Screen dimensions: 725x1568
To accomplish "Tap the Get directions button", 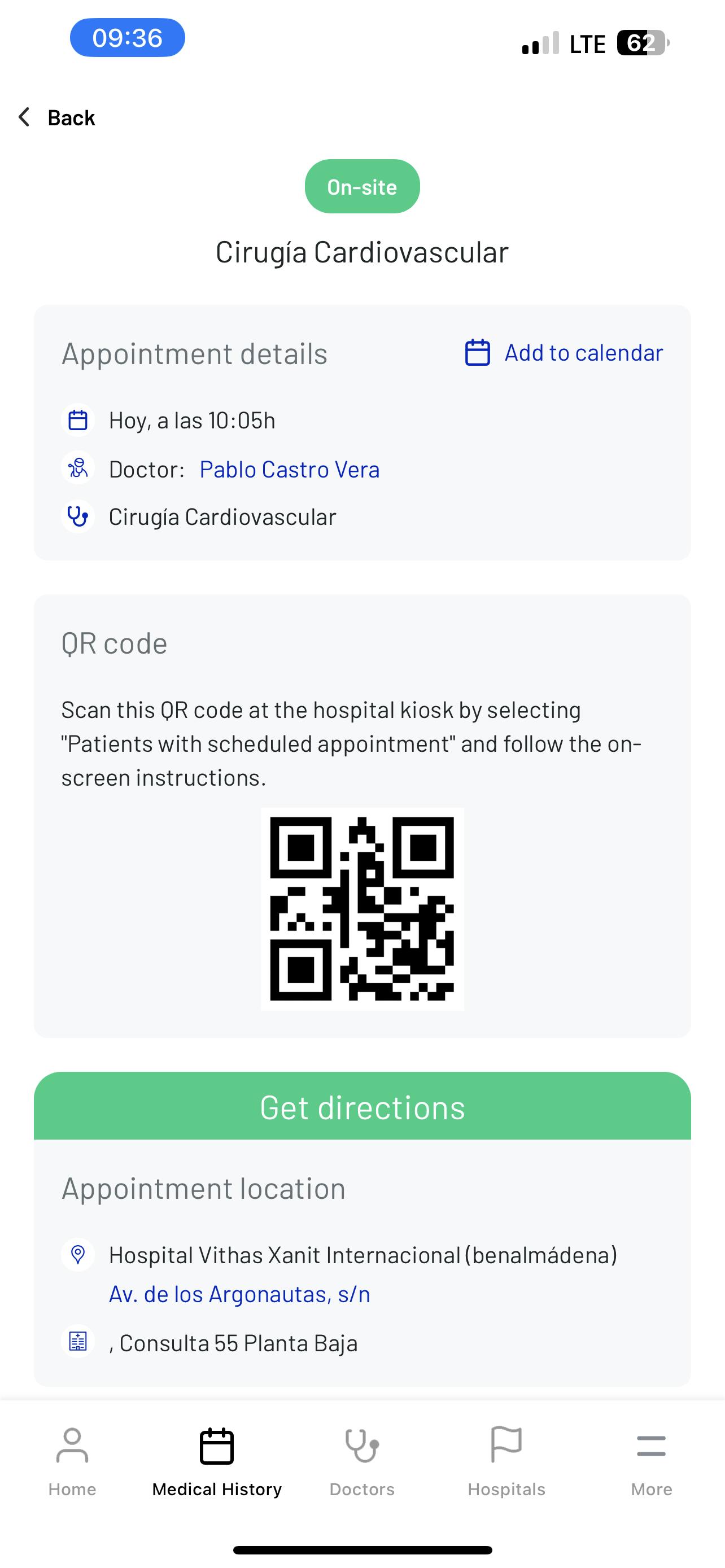I will pyautogui.click(x=362, y=1106).
